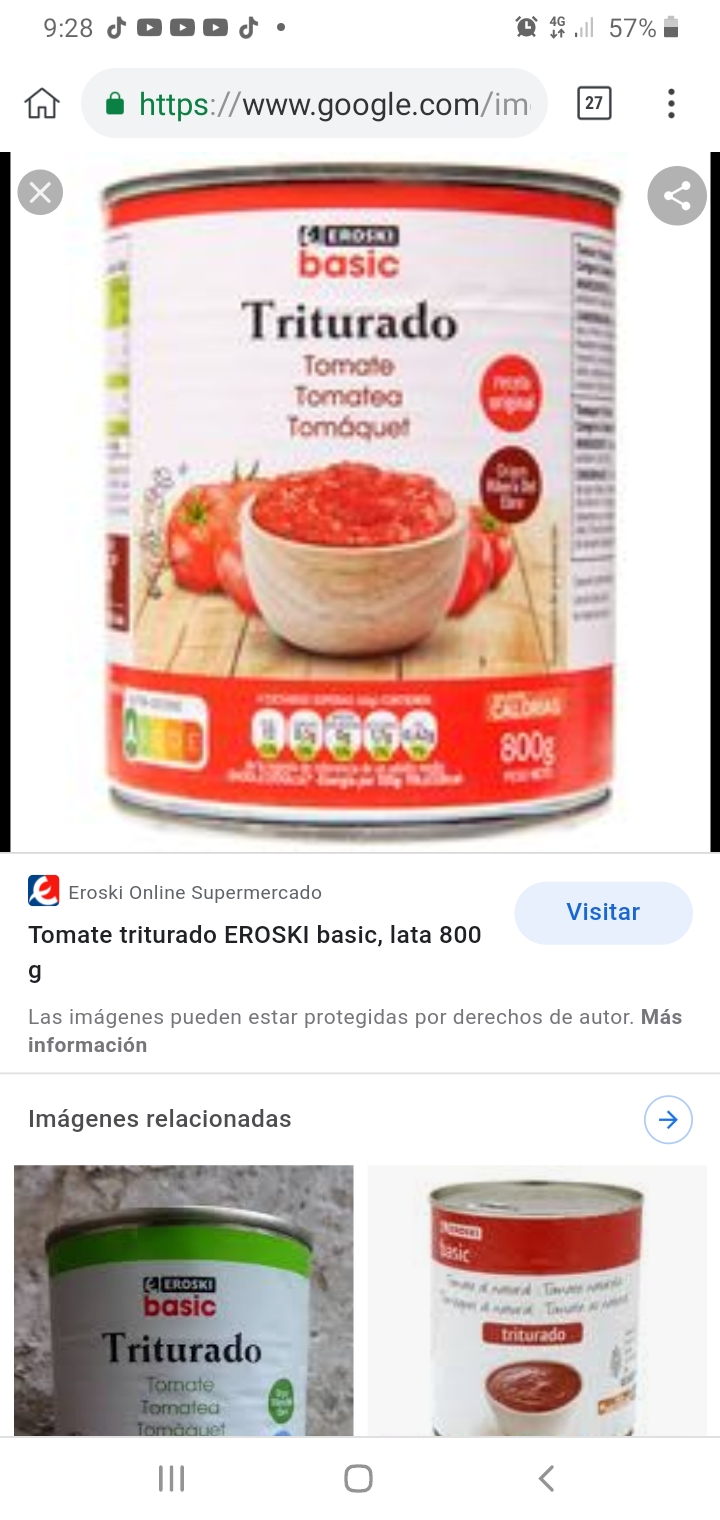Open a YouTube notification from the status bar
Screen dimensions: 720x1520
(x=148, y=27)
